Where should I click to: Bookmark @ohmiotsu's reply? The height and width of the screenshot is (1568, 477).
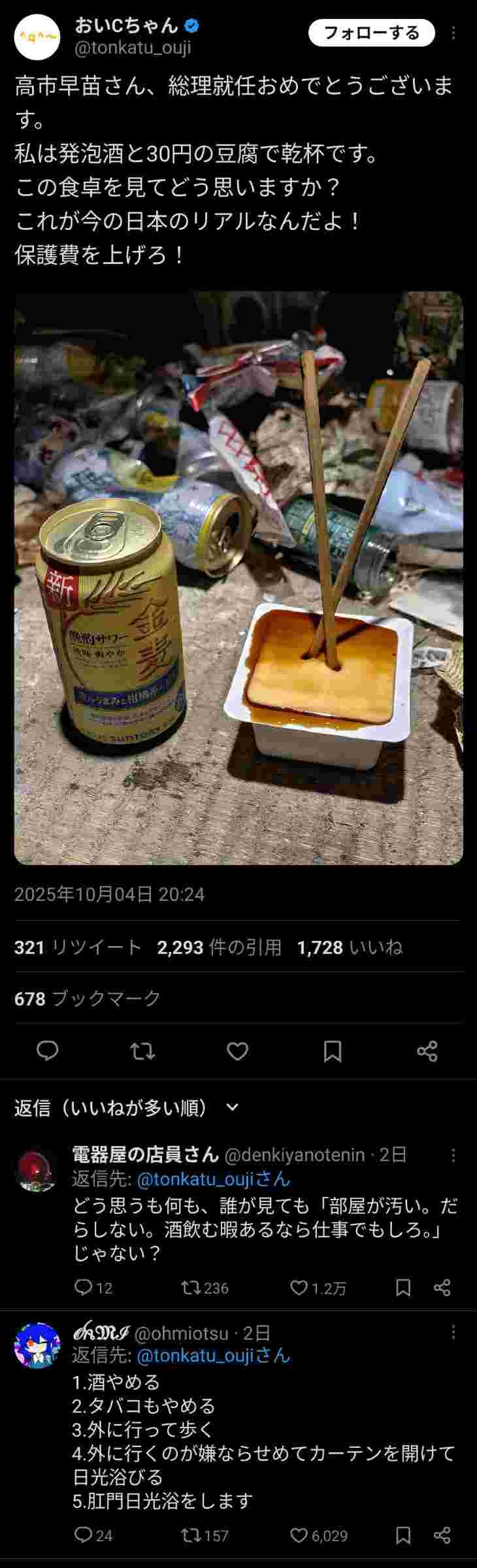[403, 1535]
